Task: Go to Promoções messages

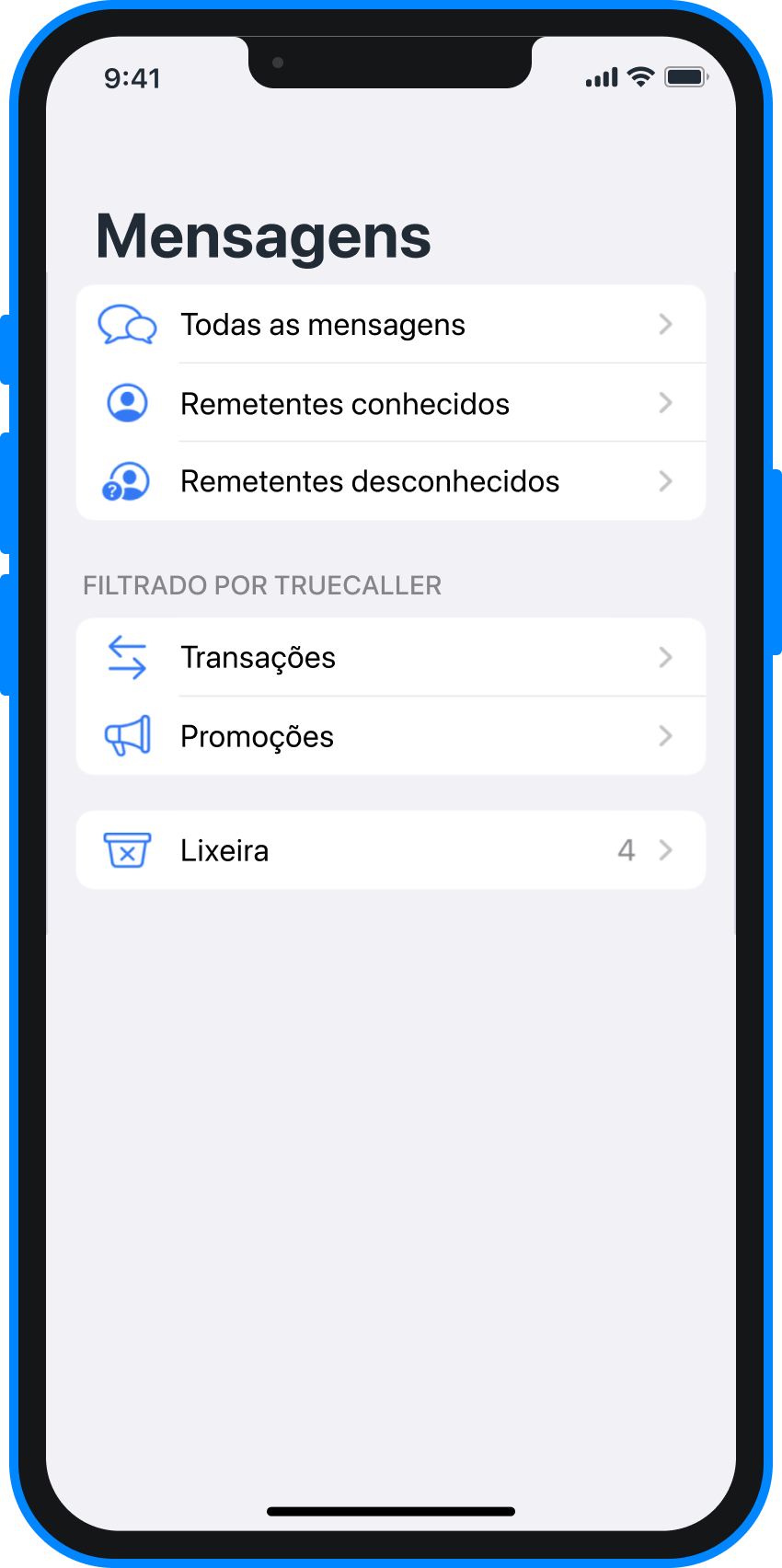Action: 390,736
